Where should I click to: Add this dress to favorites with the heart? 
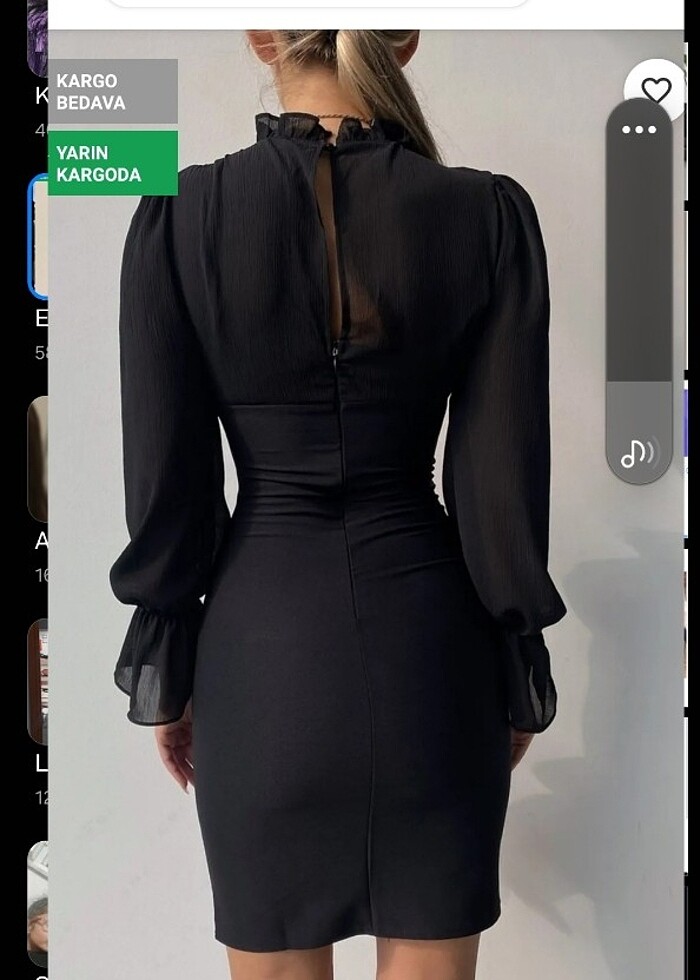tap(656, 89)
